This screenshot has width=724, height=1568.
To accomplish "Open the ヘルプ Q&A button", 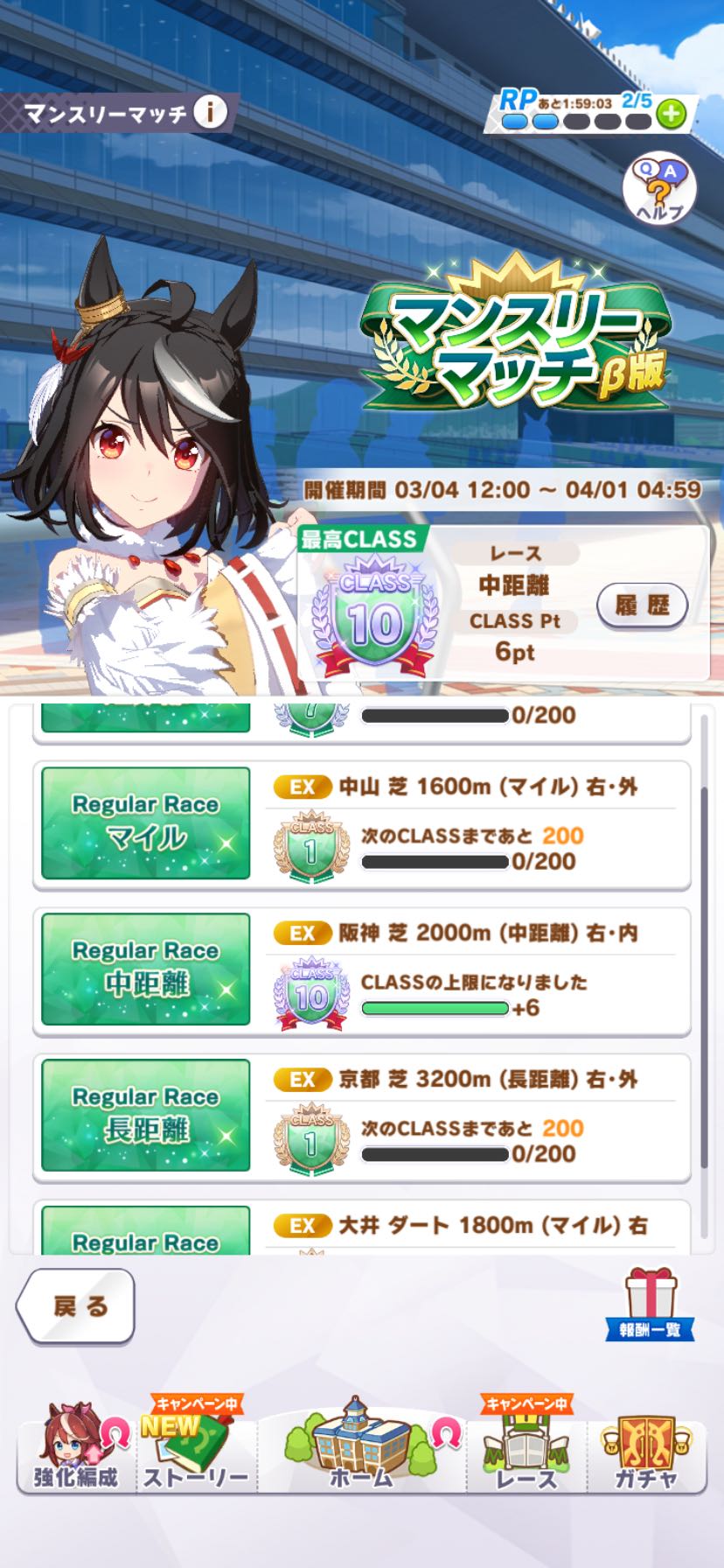I will 658,190.
